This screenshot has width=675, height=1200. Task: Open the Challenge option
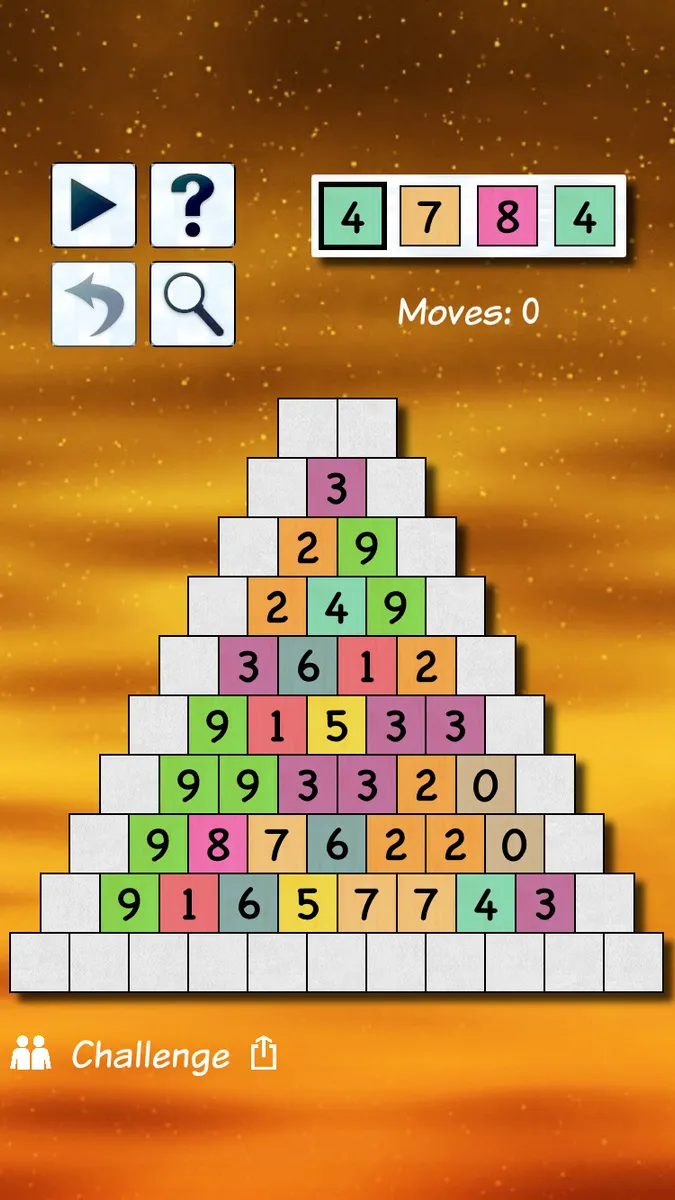[150, 1055]
